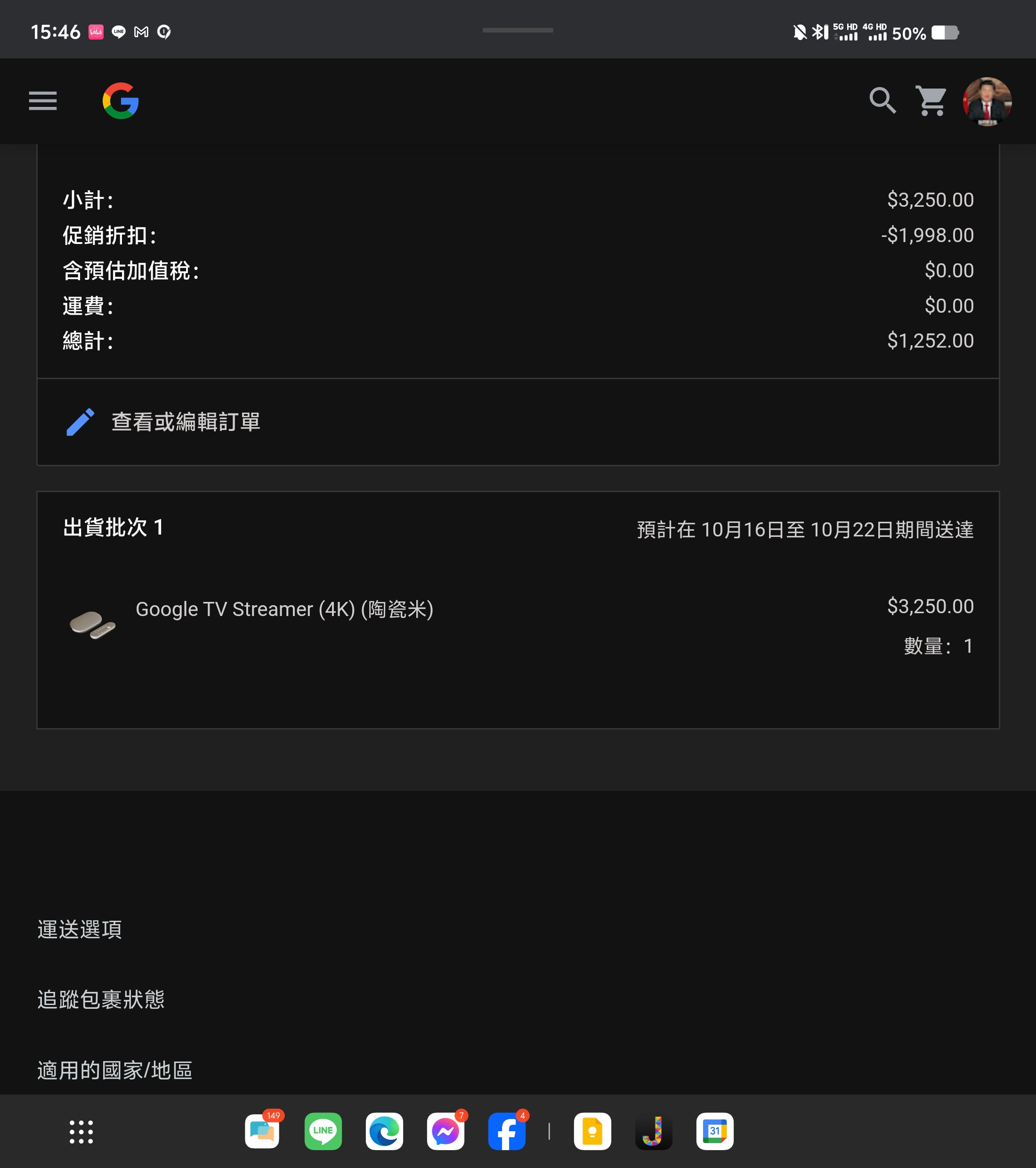Tap the Google logo to go home

(121, 101)
